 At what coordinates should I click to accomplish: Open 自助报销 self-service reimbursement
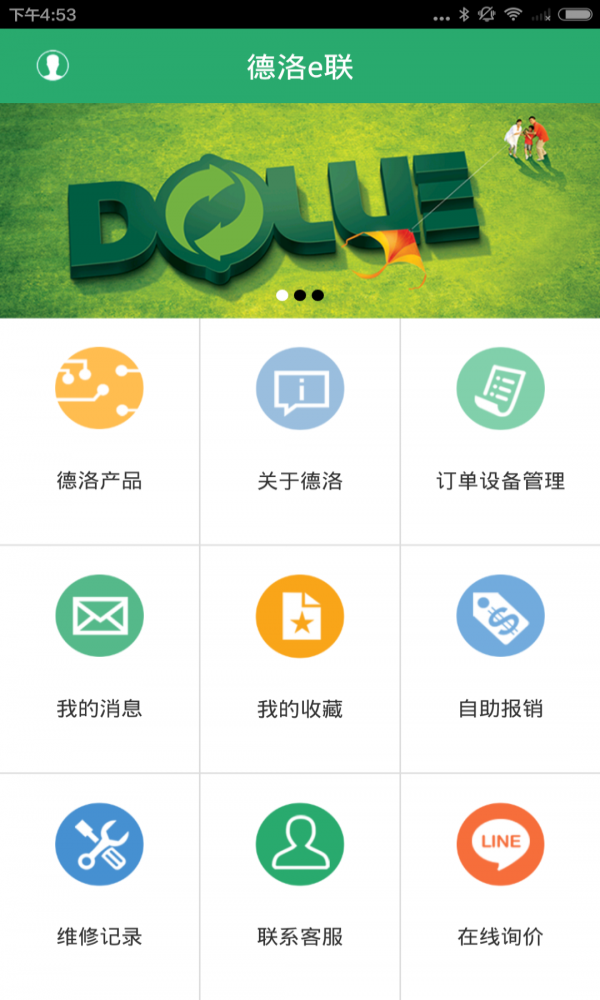[x=500, y=658]
